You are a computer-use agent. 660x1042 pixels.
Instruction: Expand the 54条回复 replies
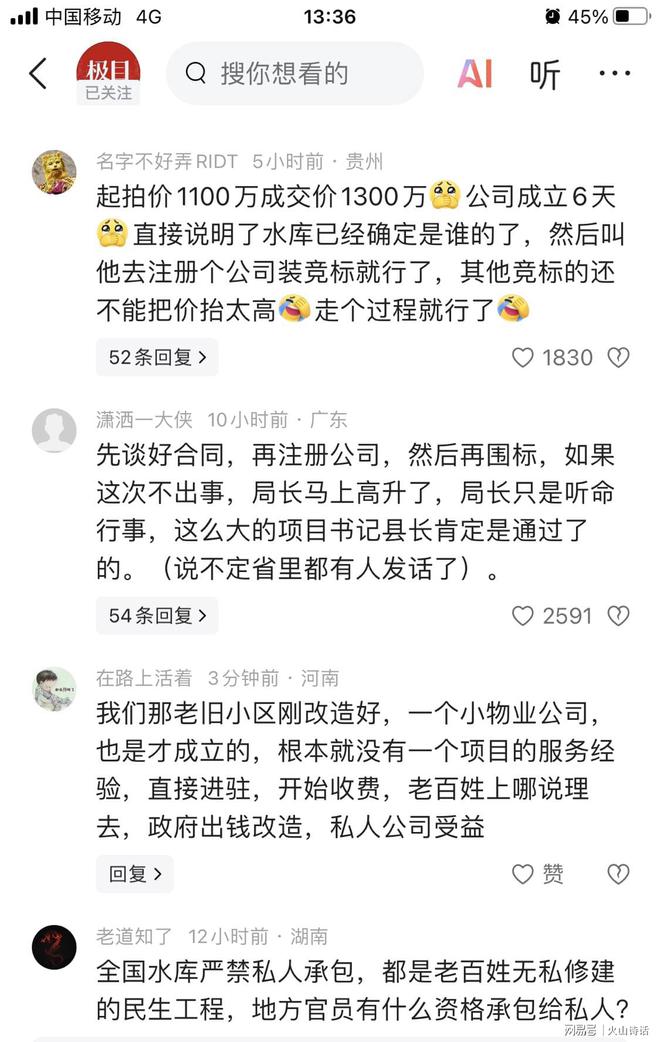[157, 616]
